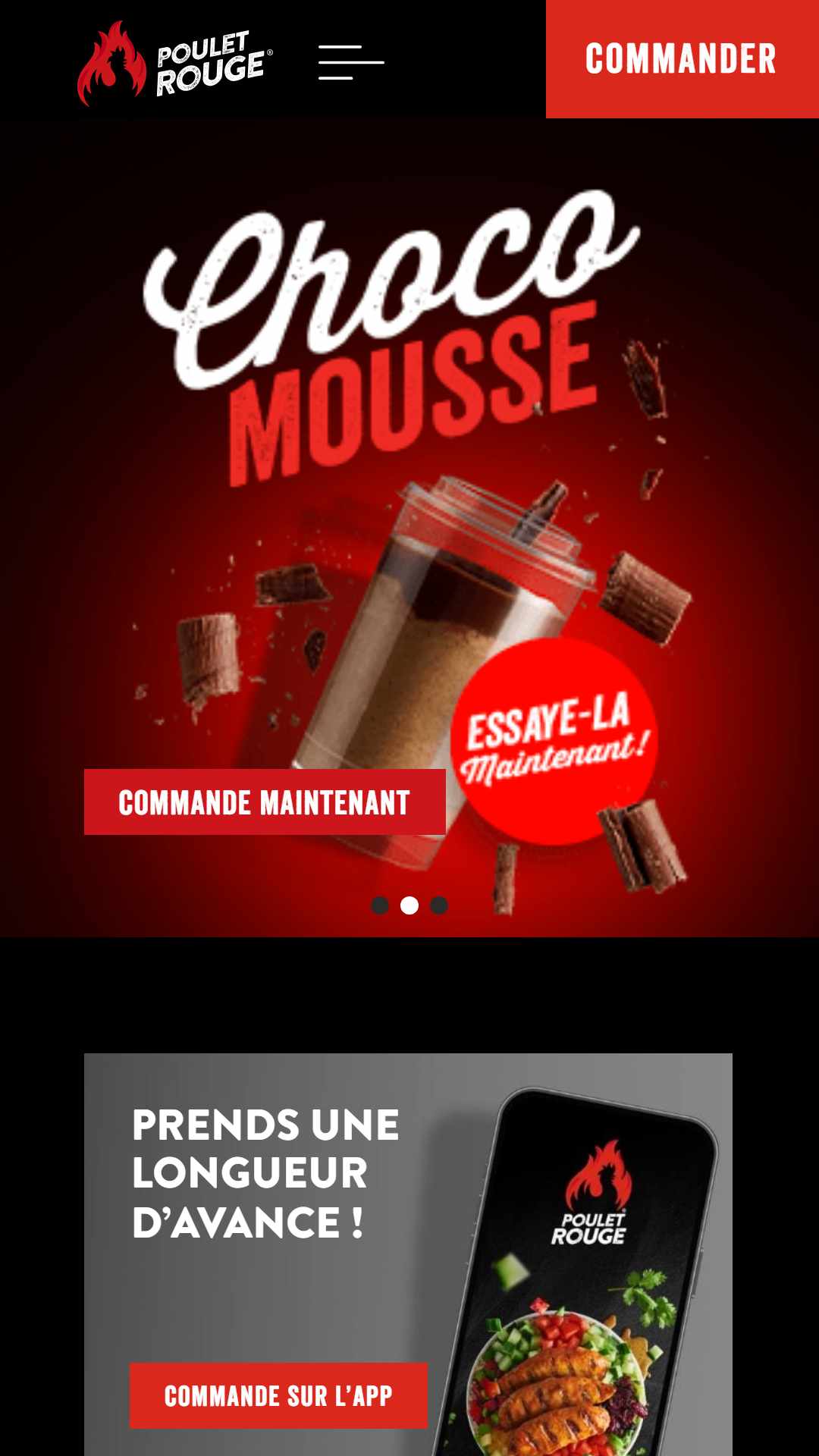Tap the COMMANDER button
This screenshot has width=819, height=1456.
682,59
